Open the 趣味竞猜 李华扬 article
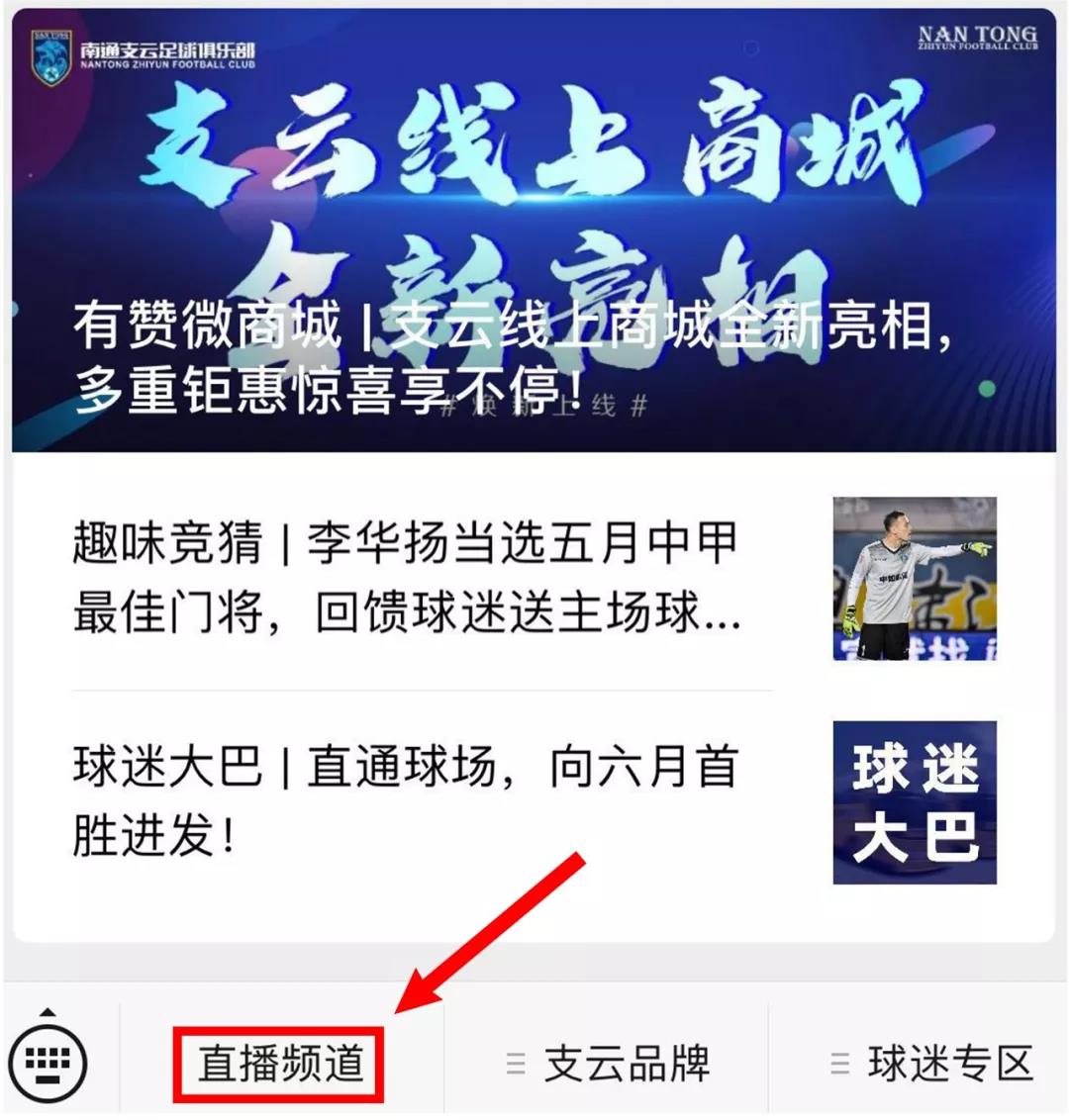The width and height of the screenshot is (1069, 1120). click(x=406, y=579)
